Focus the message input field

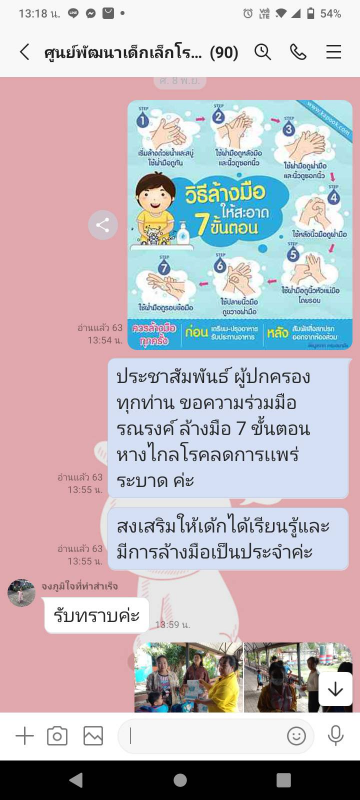tap(205, 736)
